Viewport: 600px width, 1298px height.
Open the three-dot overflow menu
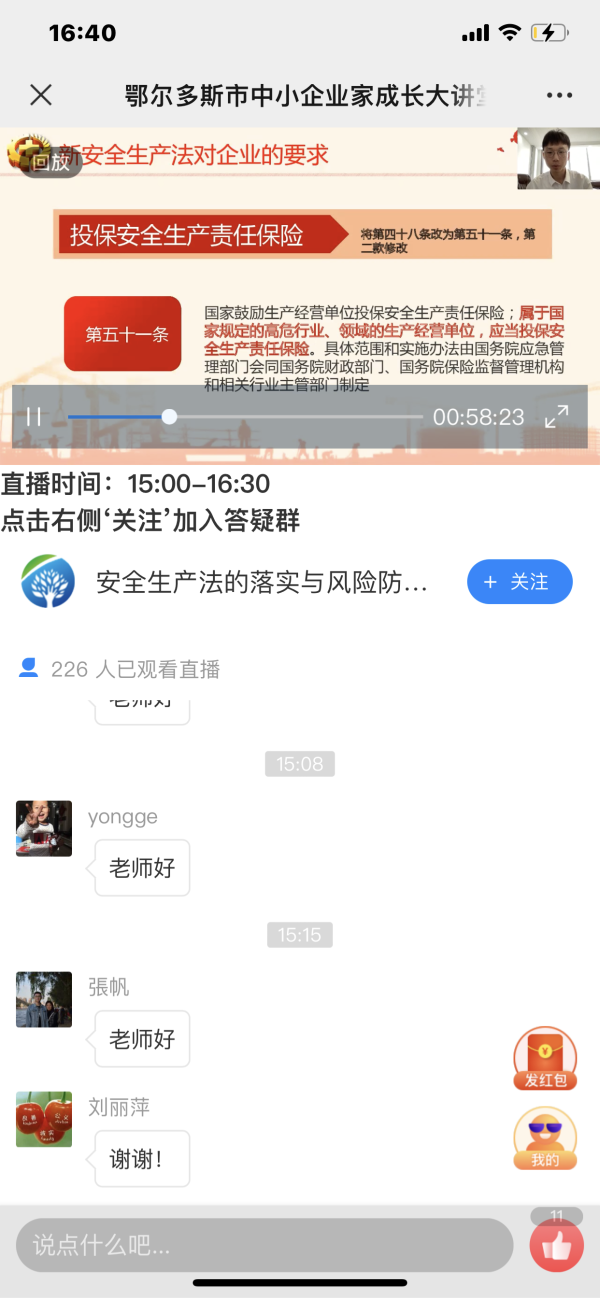(x=560, y=95)
